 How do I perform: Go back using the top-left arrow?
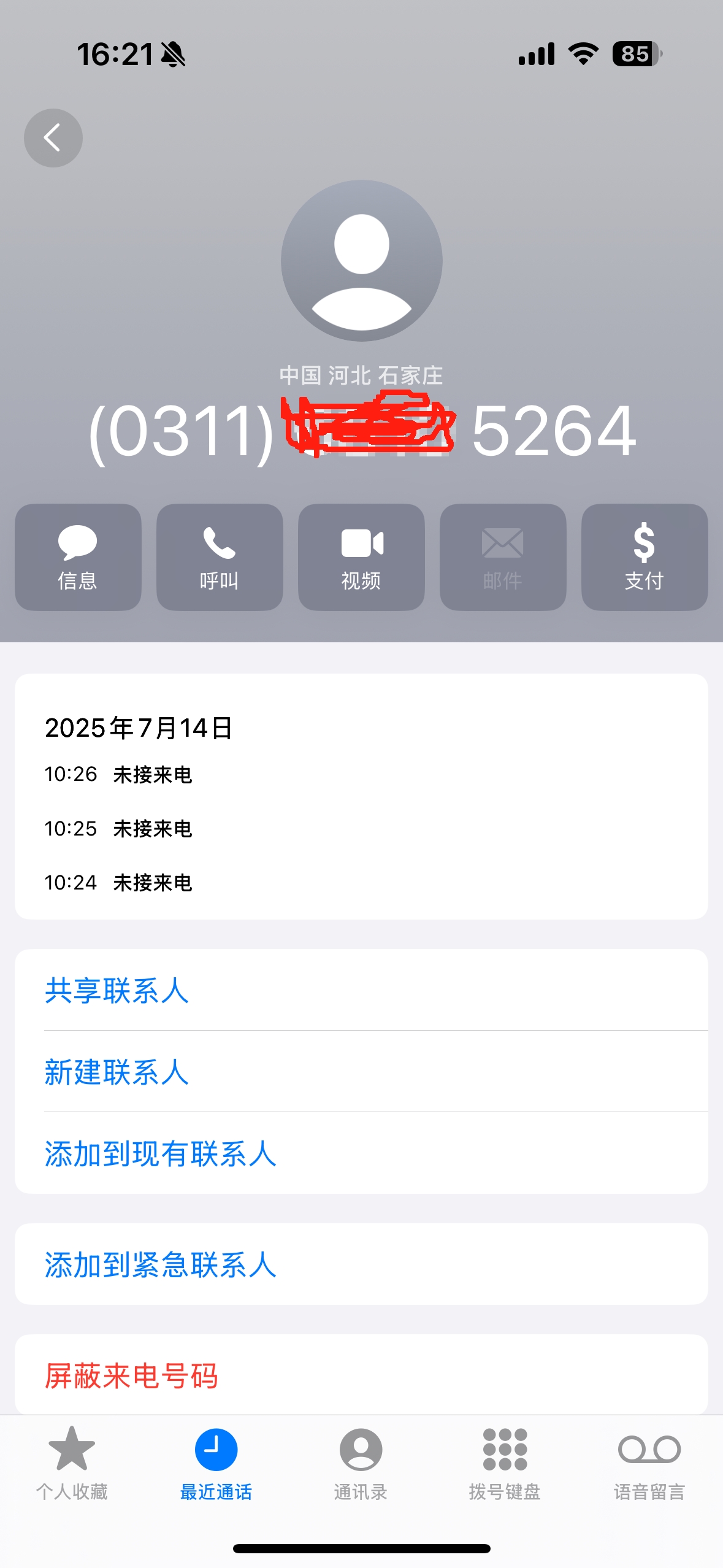click(53, 138)
